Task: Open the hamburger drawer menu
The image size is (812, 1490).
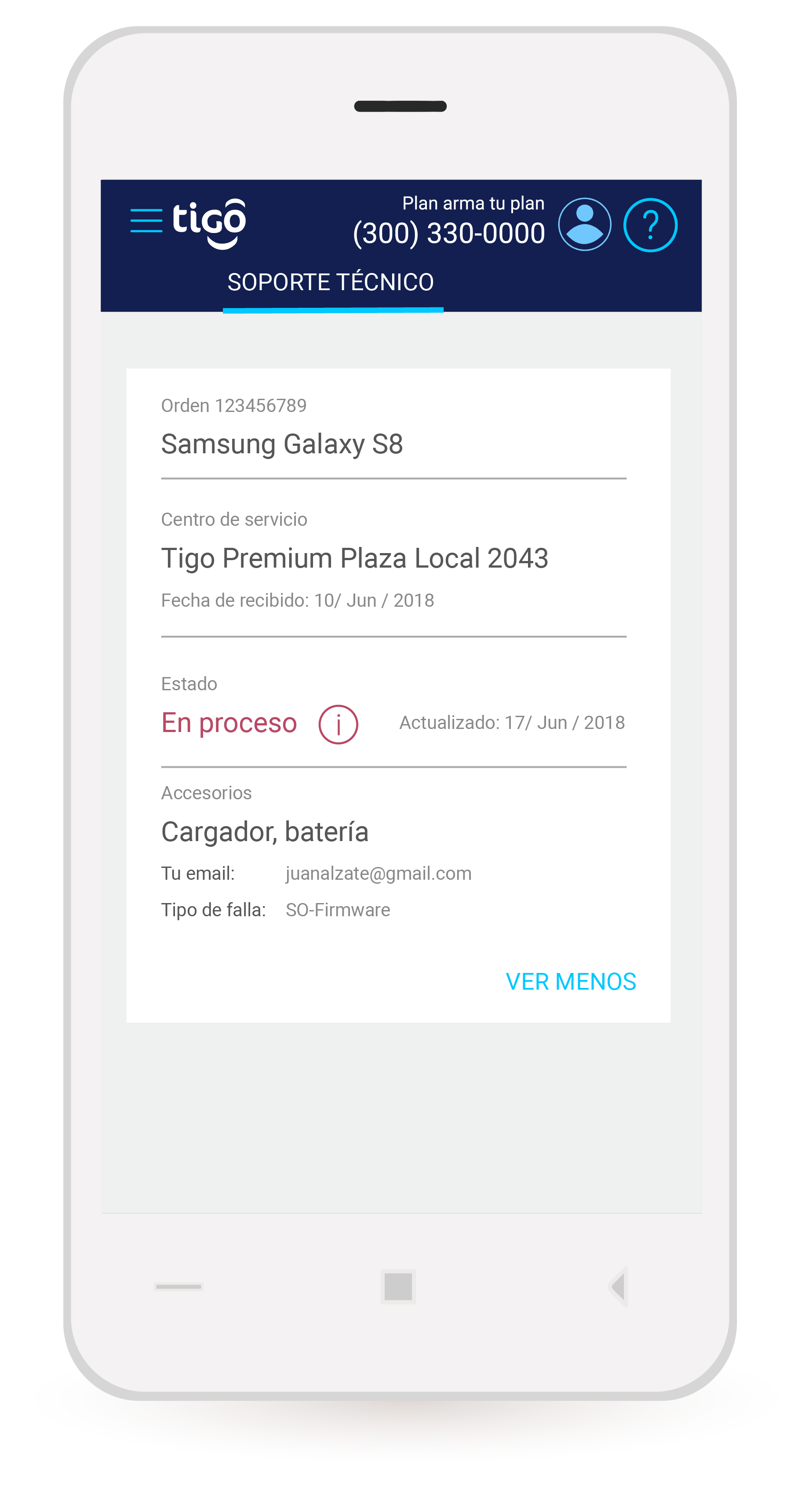Action: 146,220
